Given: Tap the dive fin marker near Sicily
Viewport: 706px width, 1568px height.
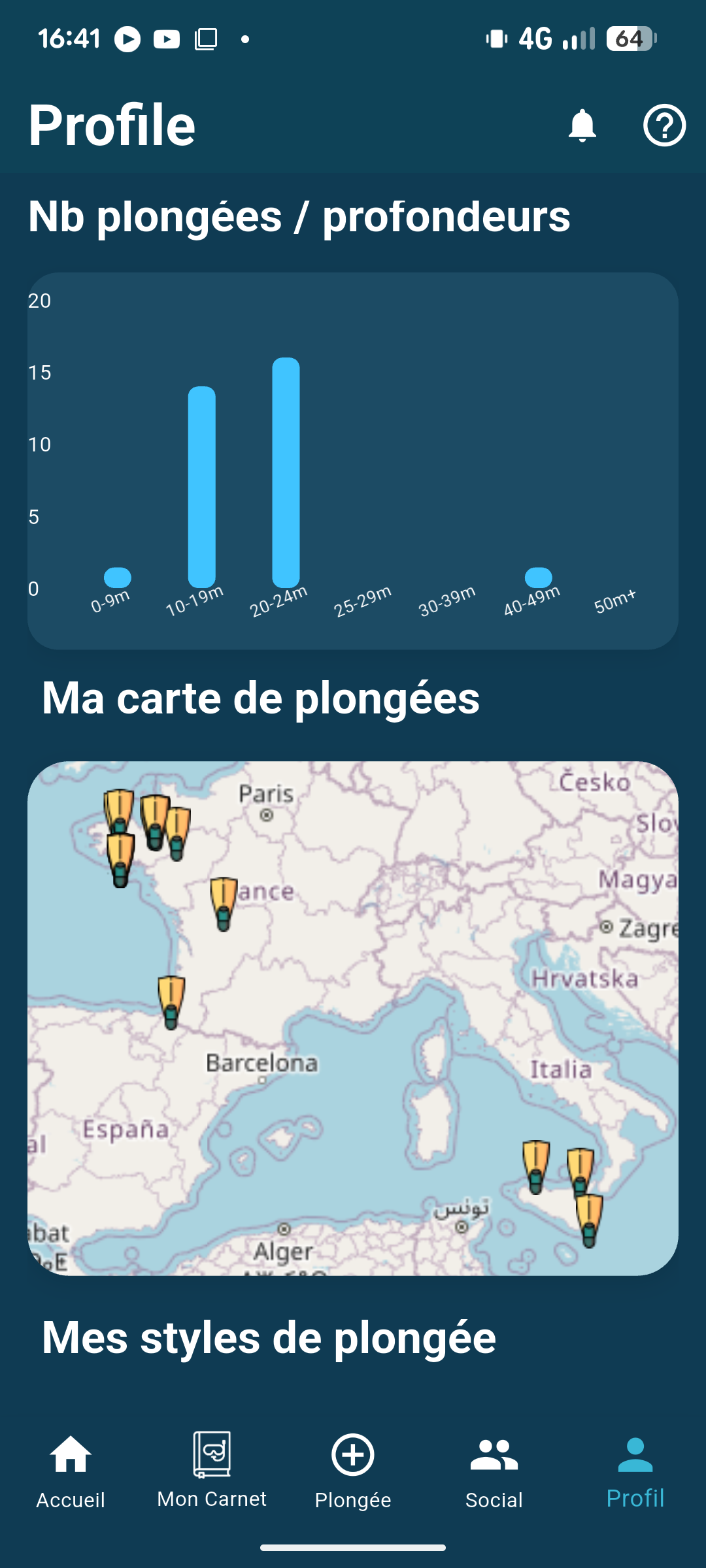Looking at the screenshot, I should (580, 1169).
